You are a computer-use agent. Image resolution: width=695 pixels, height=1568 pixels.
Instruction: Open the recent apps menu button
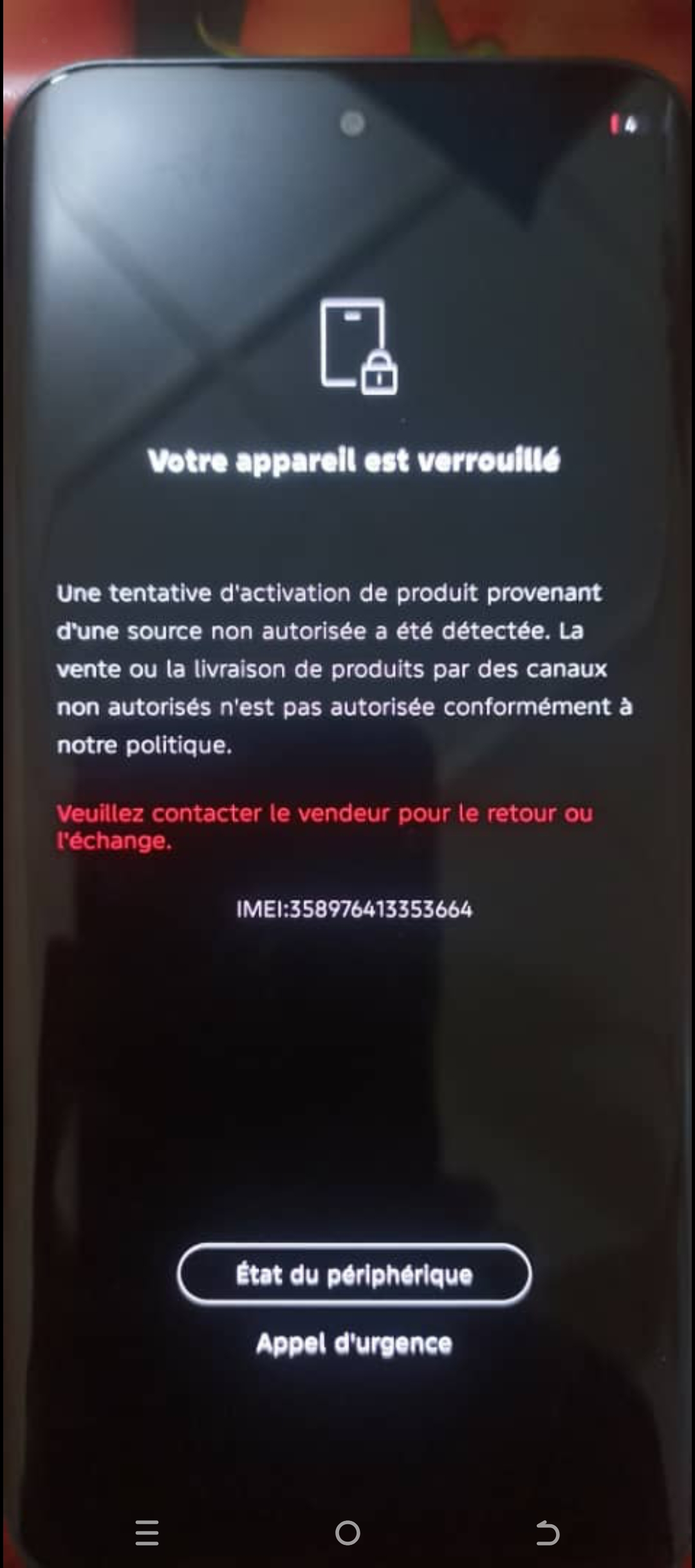coord(147,1533)
